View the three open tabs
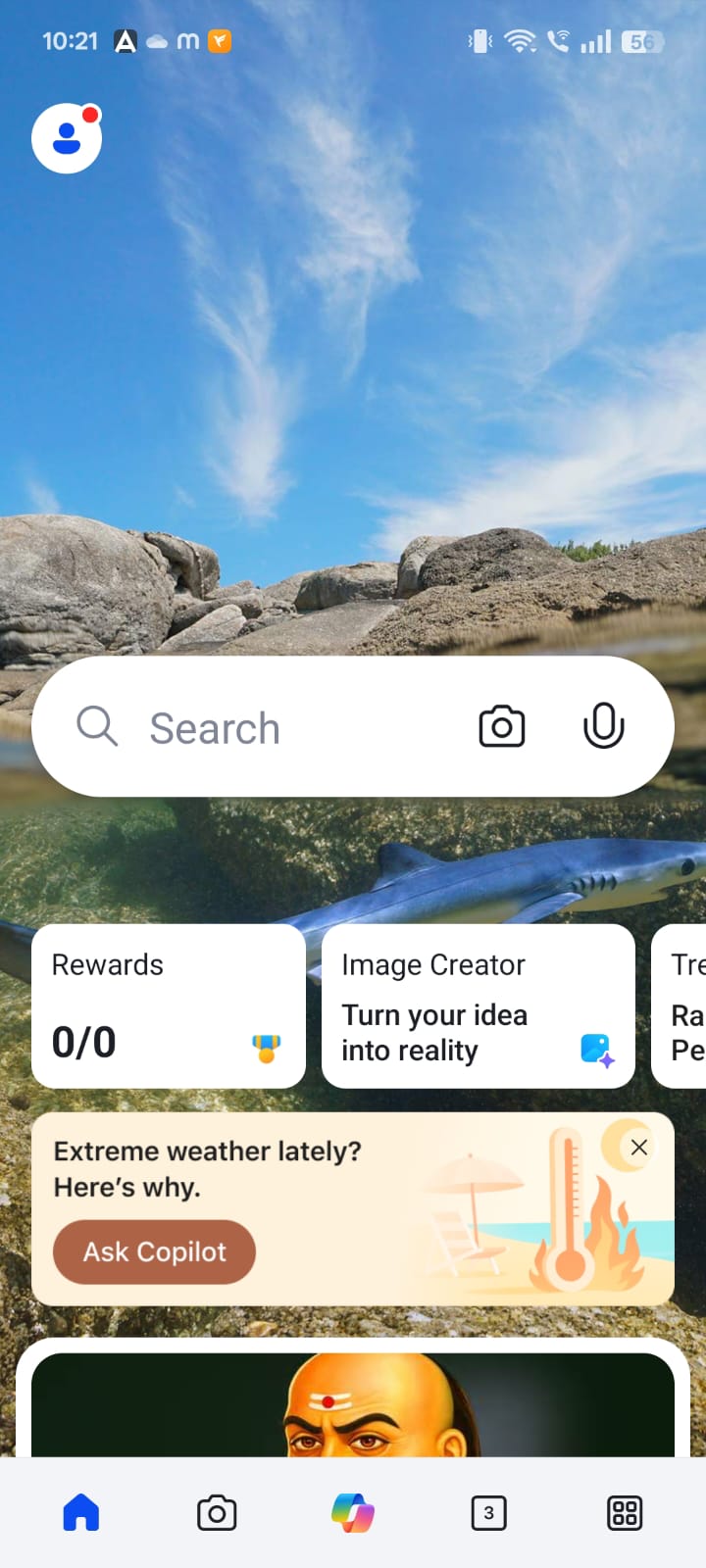This screenshot has height=1568, width=706. [488, 1512]
